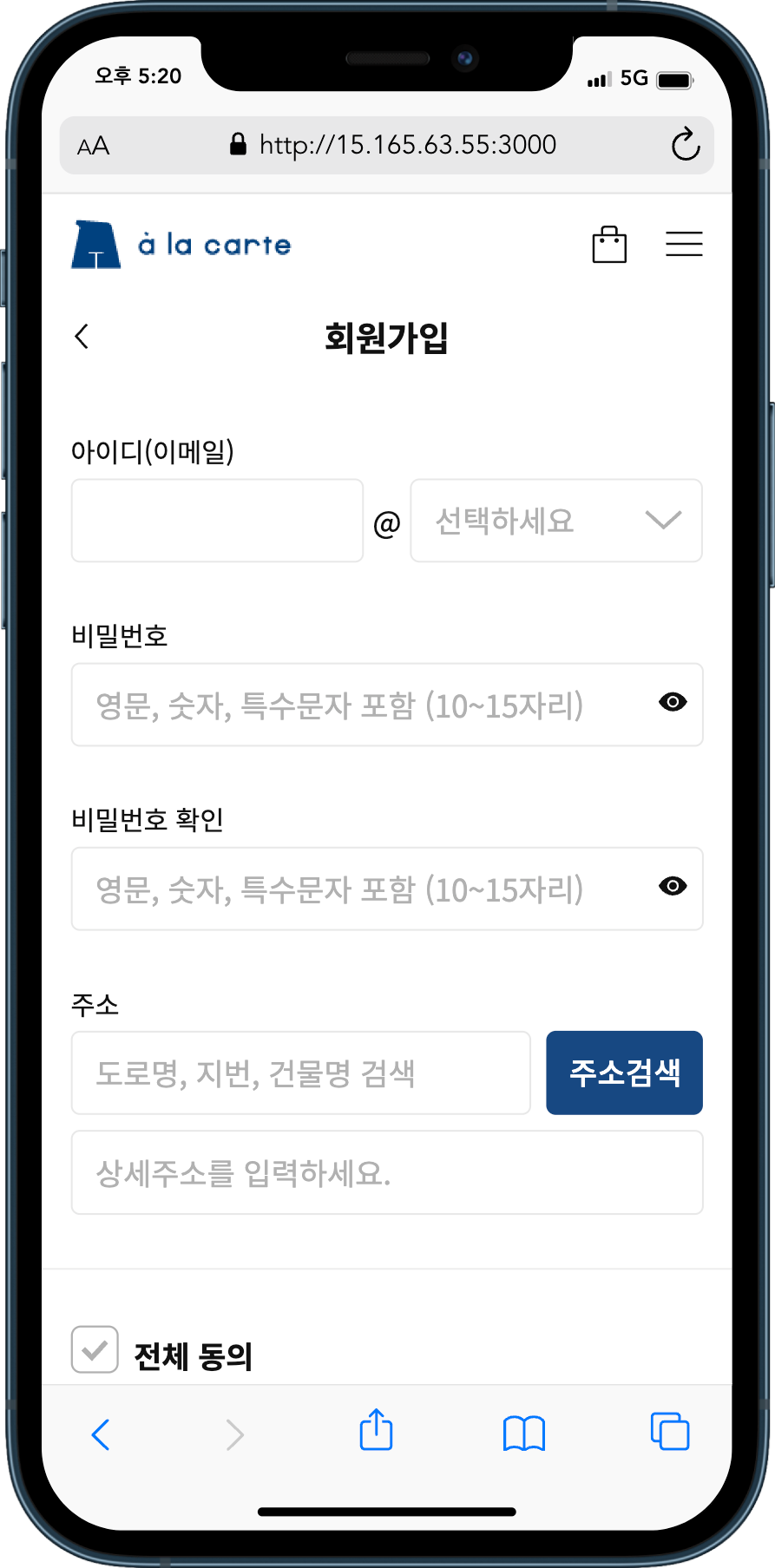Open Safari bookmarks
The width and height of the screenshot is (775, 1568).
(524, 1433)
